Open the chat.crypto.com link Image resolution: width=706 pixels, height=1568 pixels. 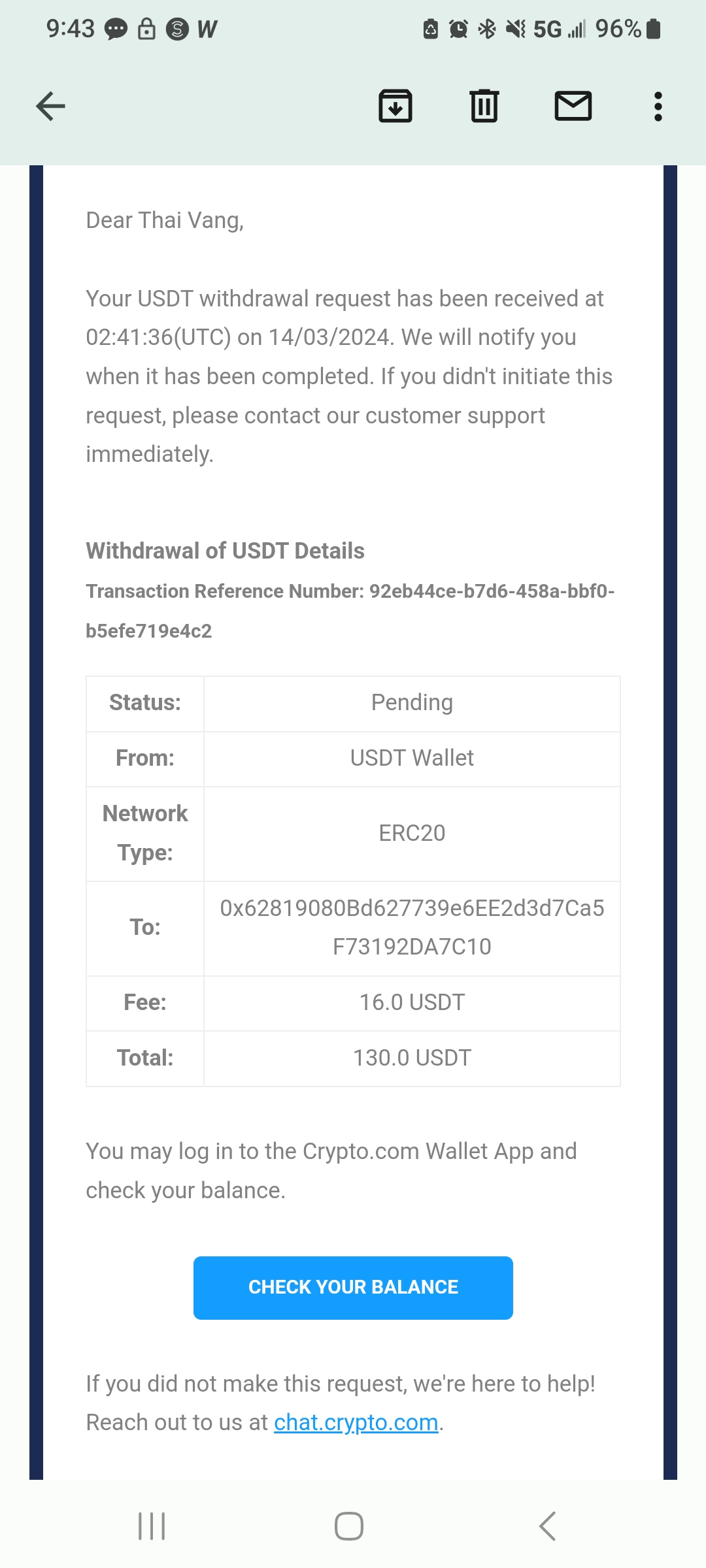[x=356, y=1422]
